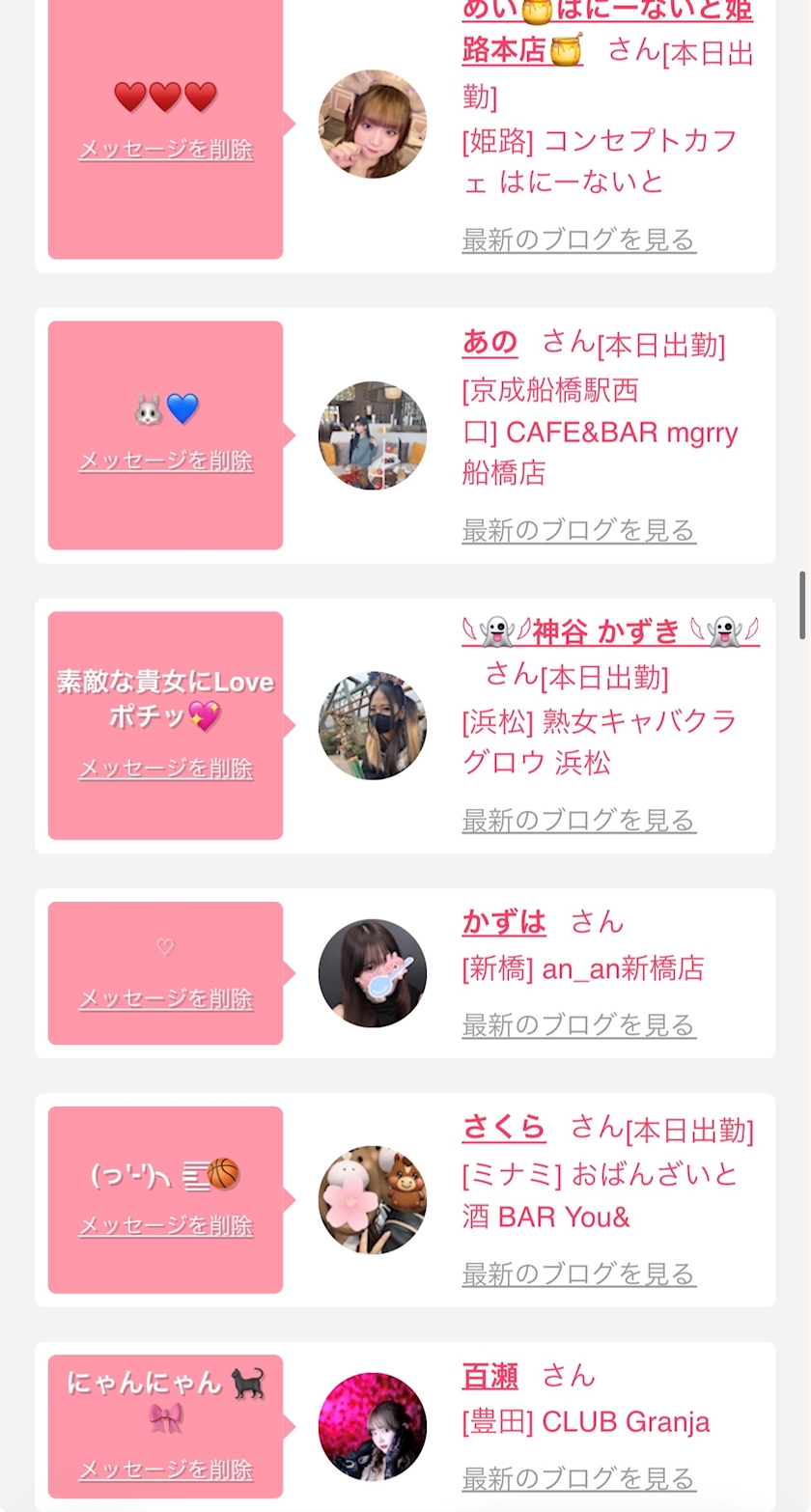
Task: Delete the rabbit and blue heart message
Action: coord(166,461)
